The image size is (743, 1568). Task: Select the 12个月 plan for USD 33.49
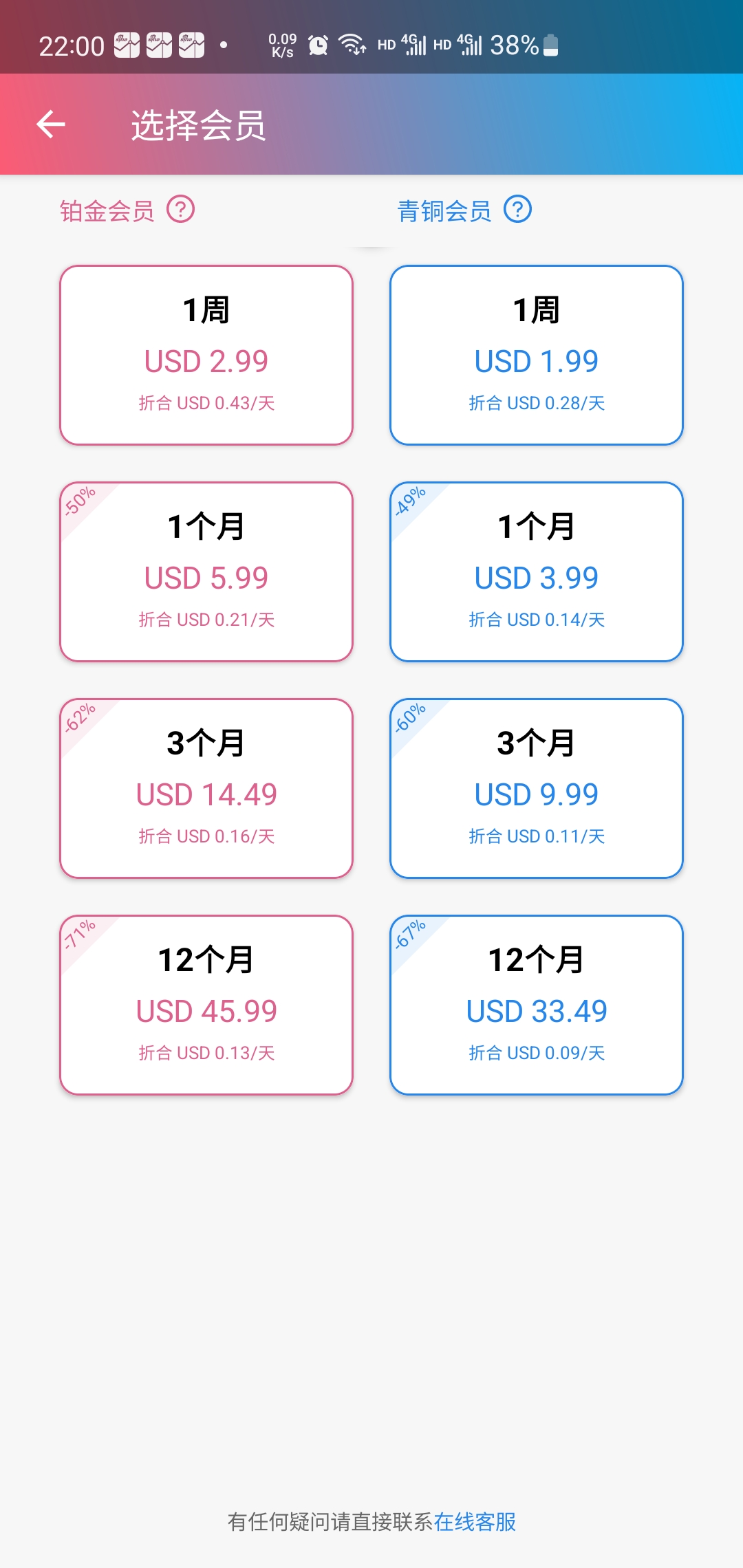(537, 1005)
